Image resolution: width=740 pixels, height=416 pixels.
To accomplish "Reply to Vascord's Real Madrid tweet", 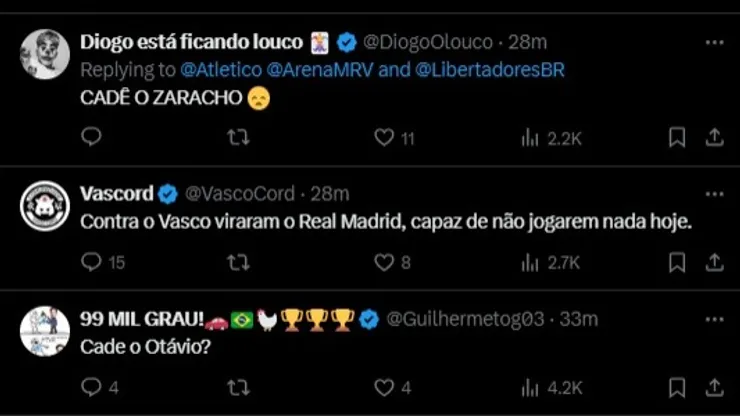I will click(91, 262).
